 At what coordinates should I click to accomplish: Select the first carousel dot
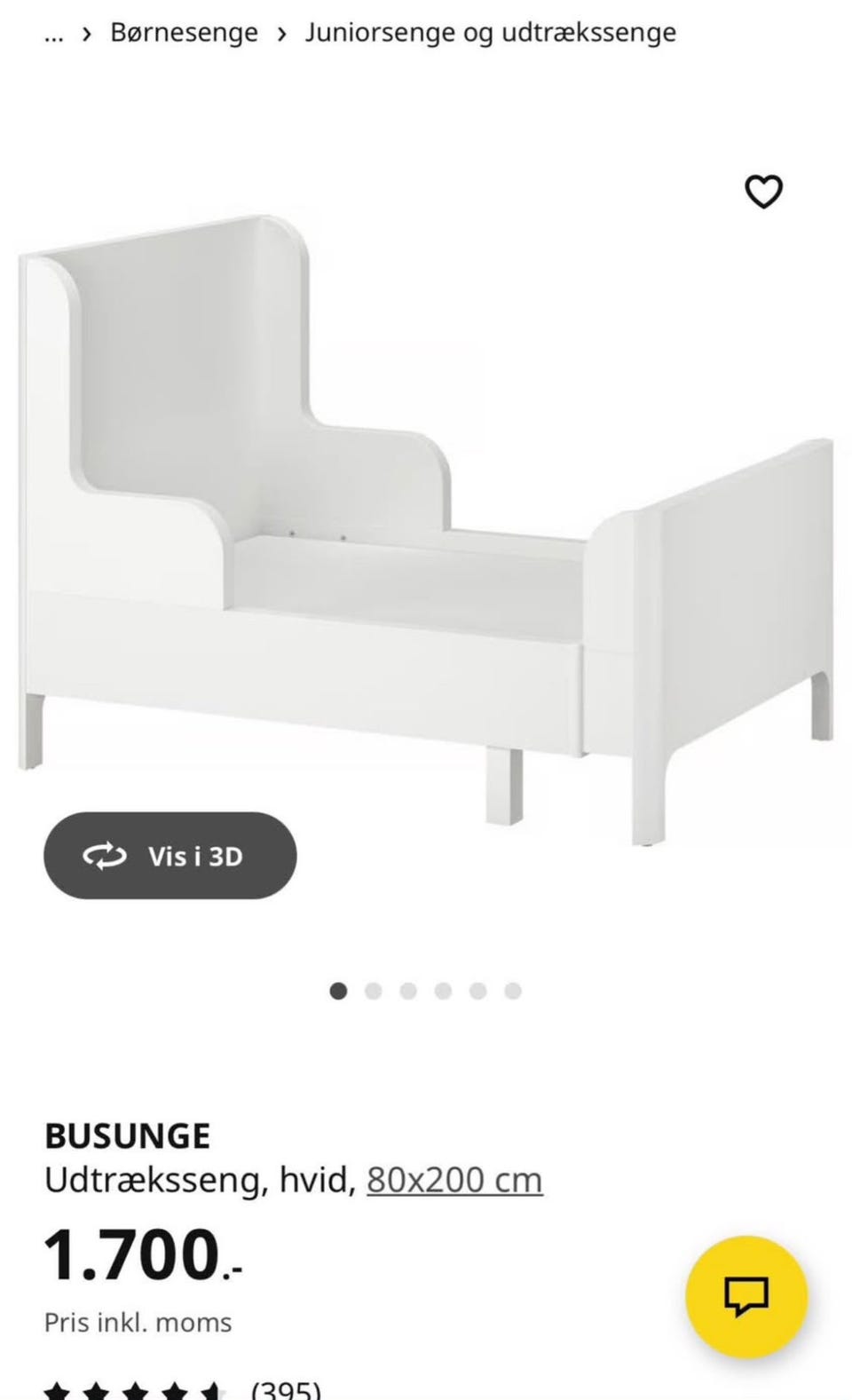[x=338, y=991]
